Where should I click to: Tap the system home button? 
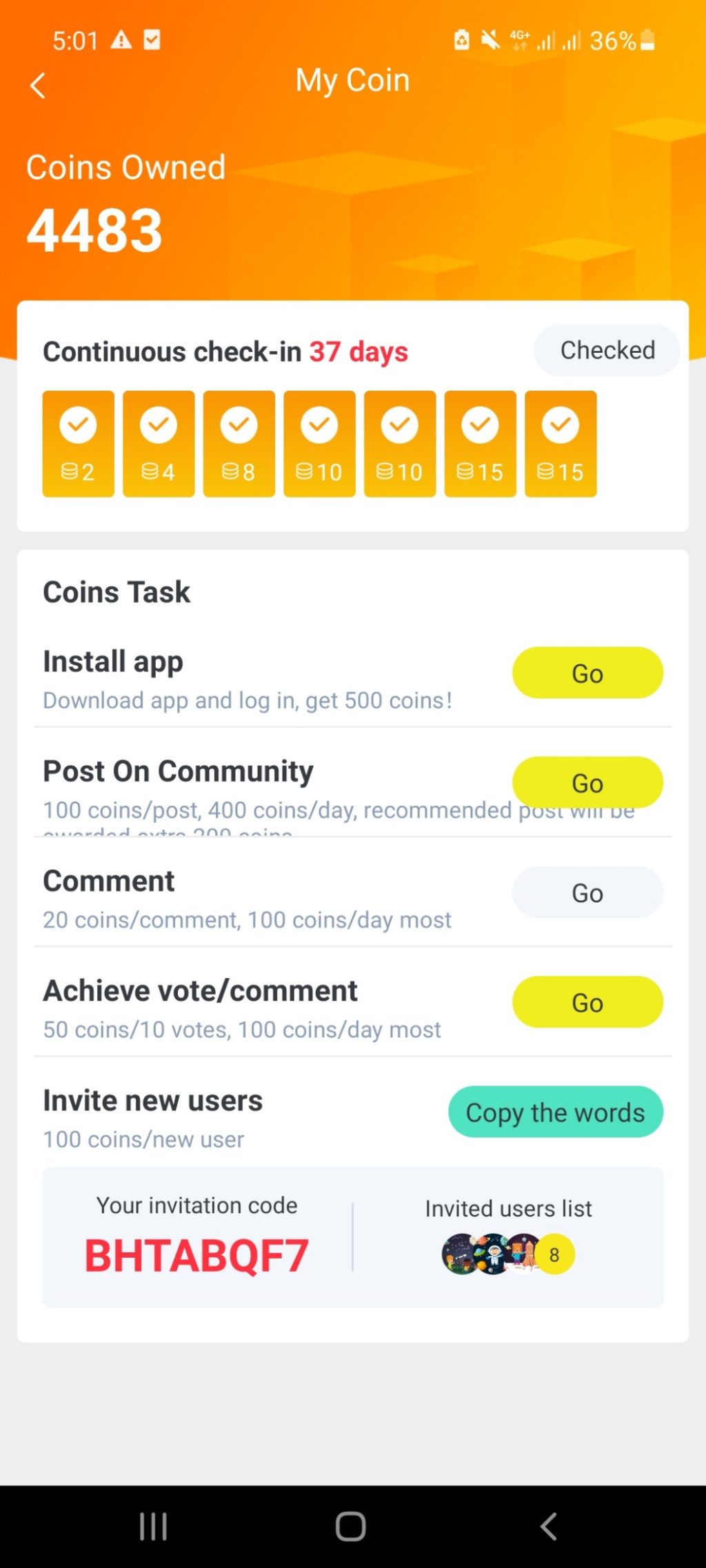350,1526
